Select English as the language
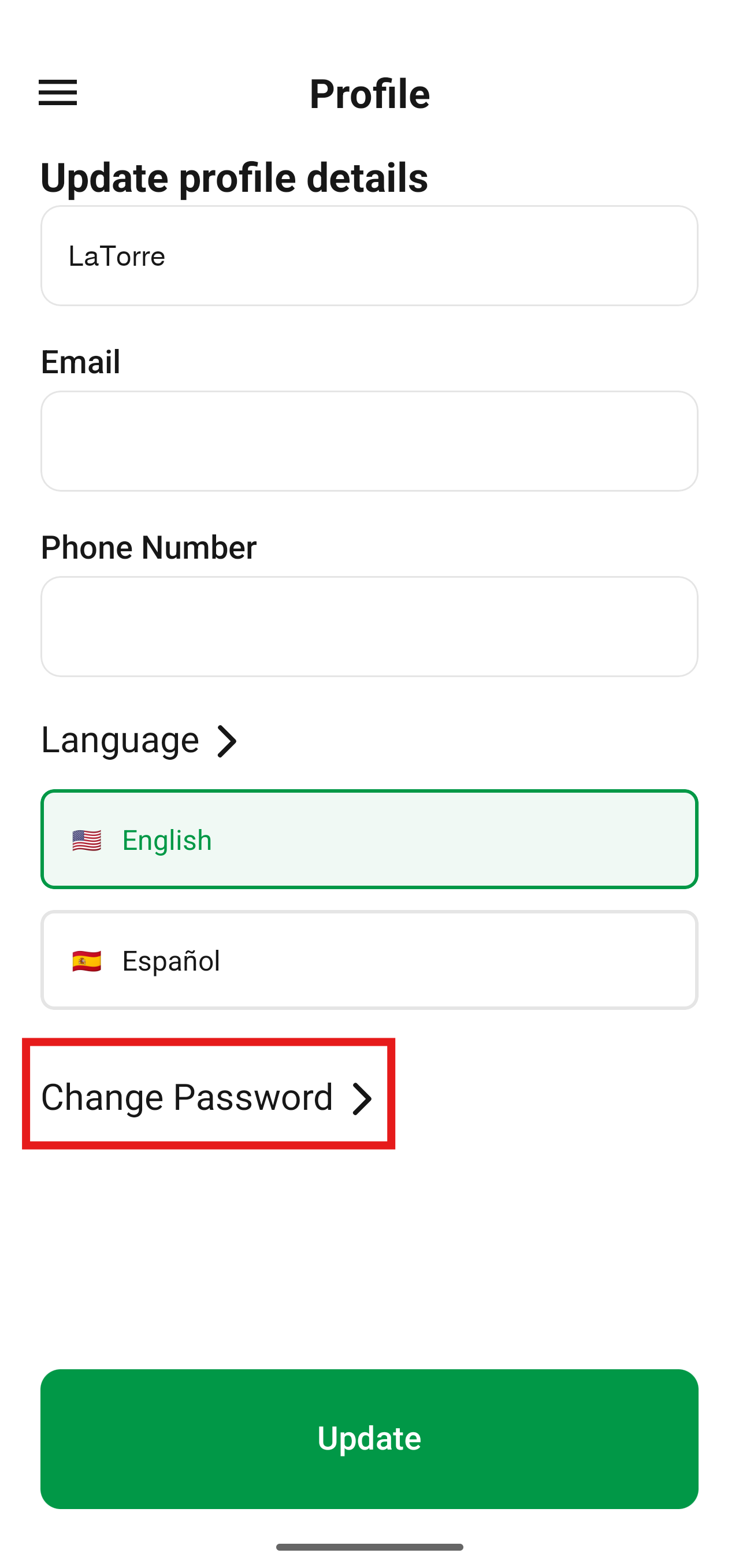Viewport: 739px width, 1568px height. click(x=369, y=839)
